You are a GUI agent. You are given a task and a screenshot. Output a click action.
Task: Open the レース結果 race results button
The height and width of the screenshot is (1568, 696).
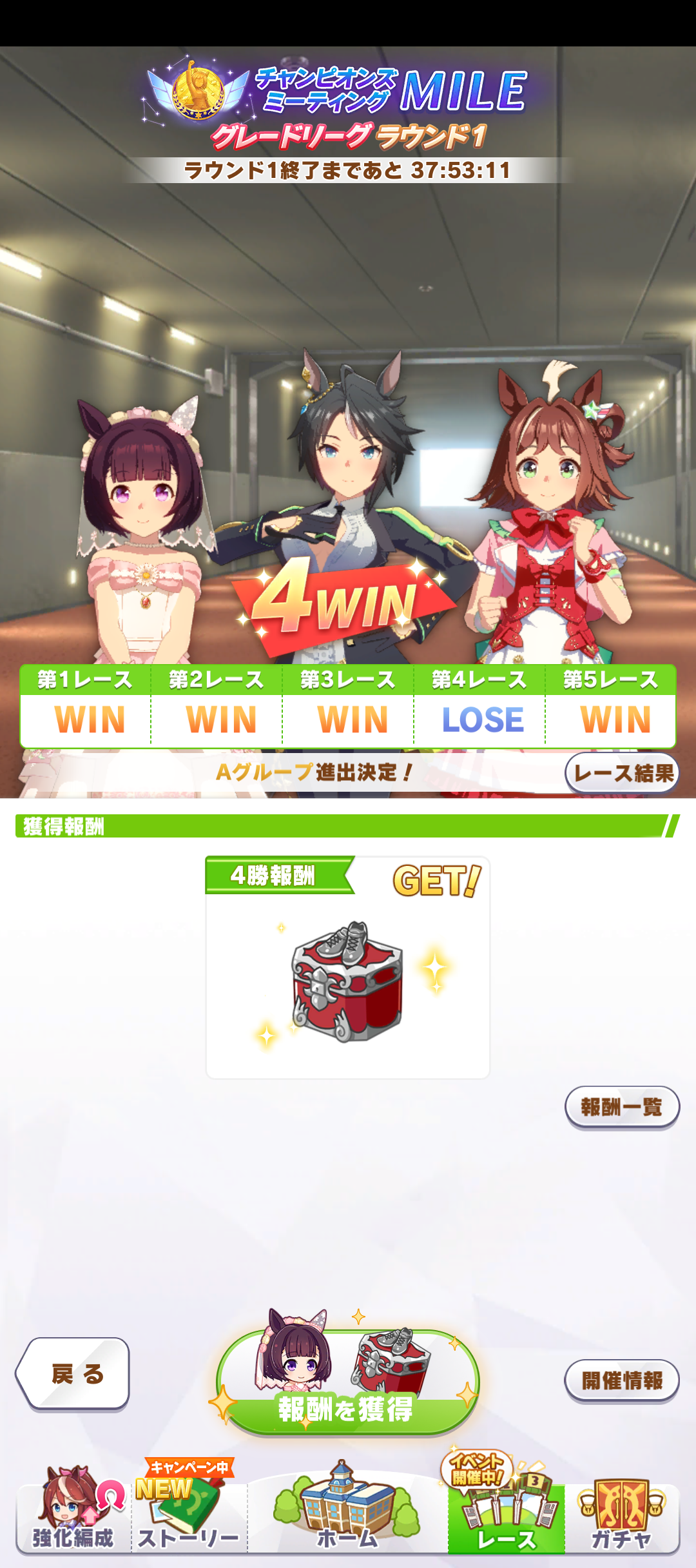[622, 773]
